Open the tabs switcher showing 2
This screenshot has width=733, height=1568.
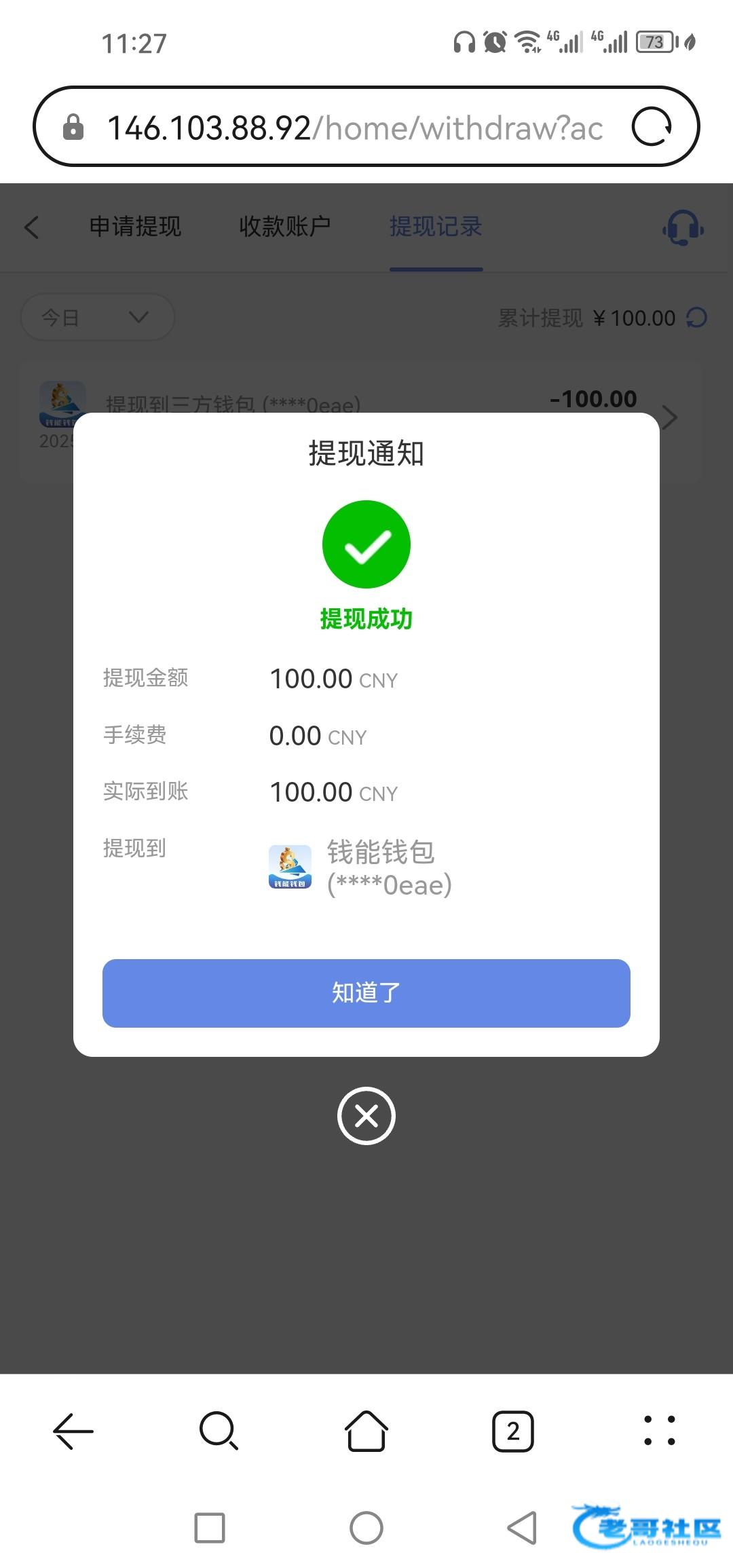pos(513,1431)
